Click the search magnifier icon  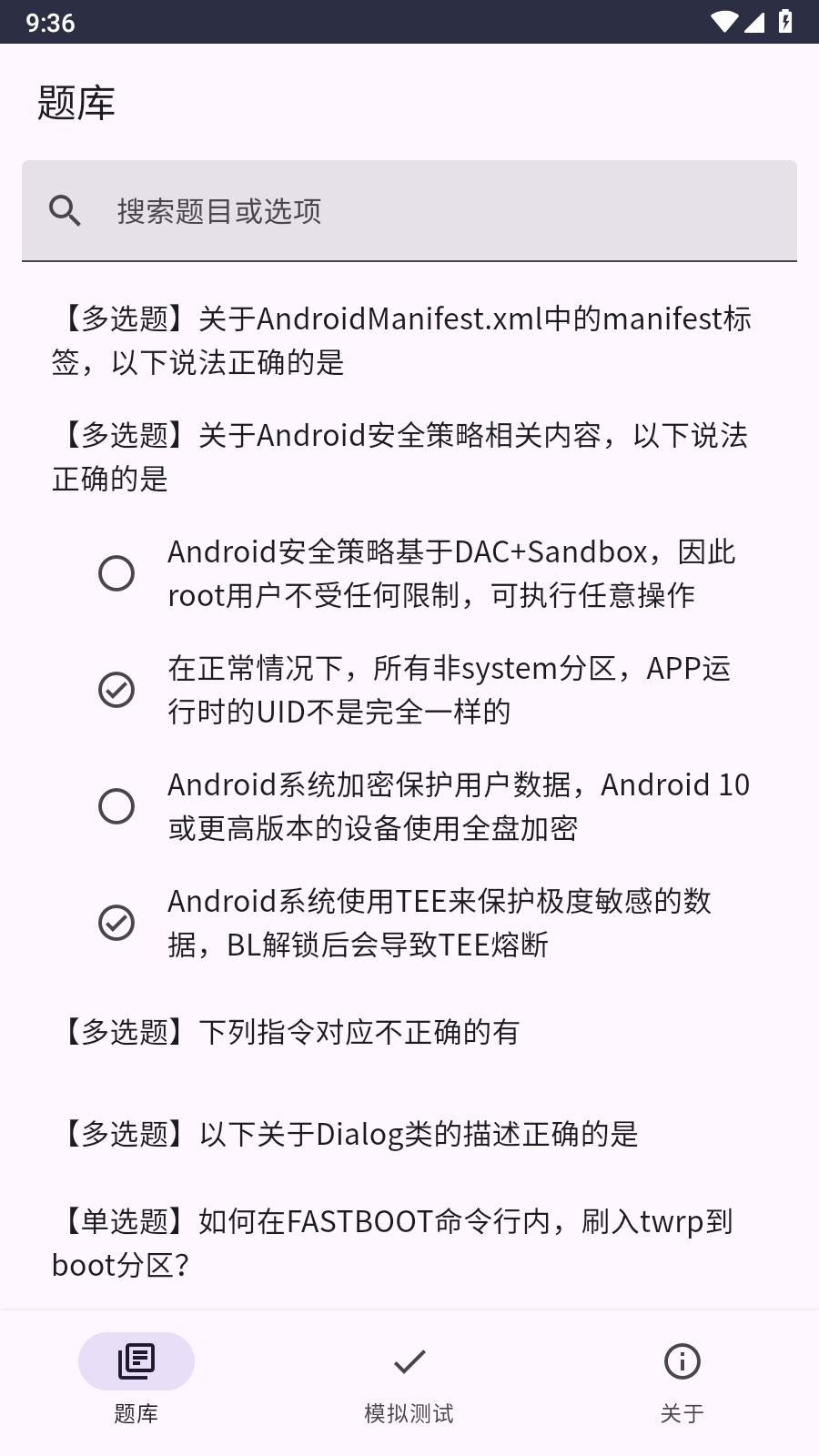click(65, 210)
